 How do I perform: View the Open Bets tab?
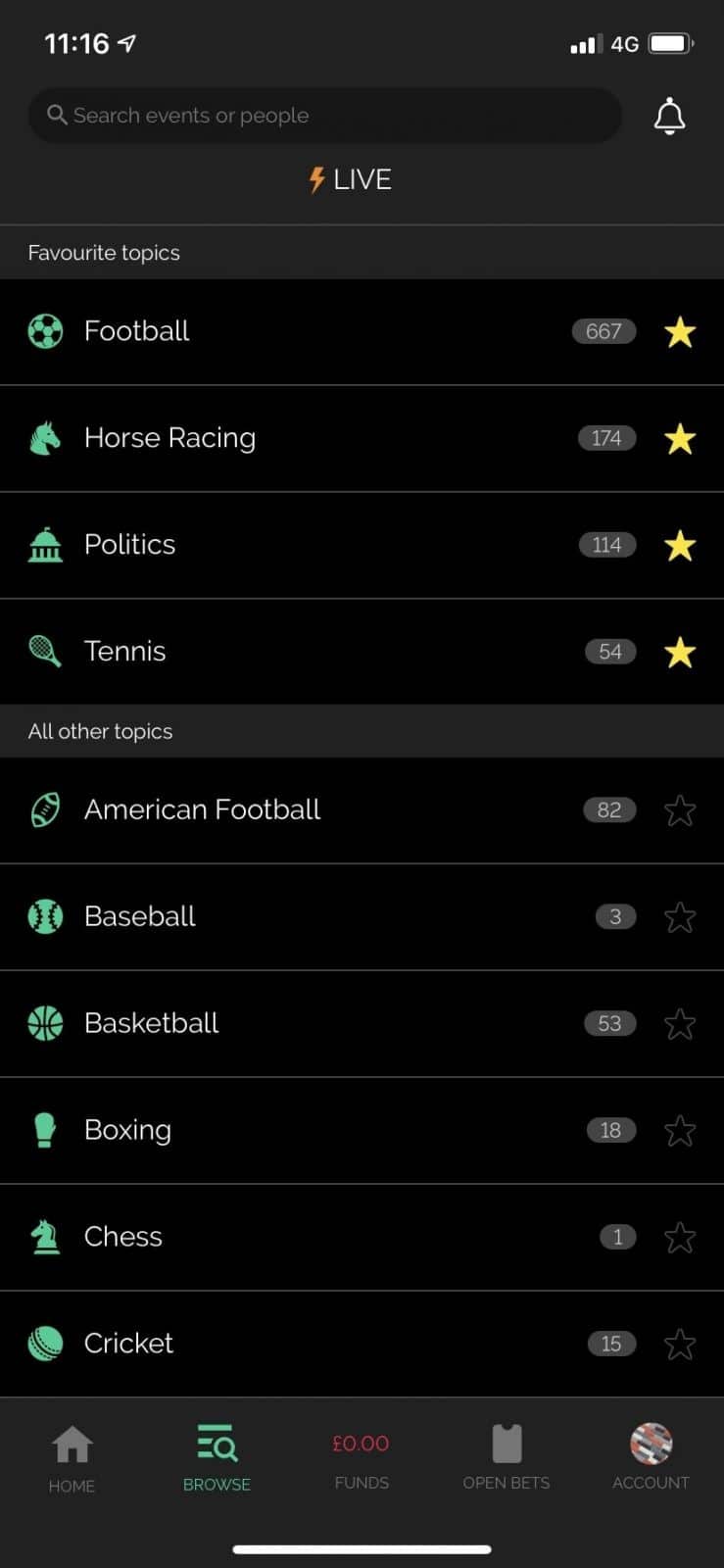click(x=506, y=1458)
